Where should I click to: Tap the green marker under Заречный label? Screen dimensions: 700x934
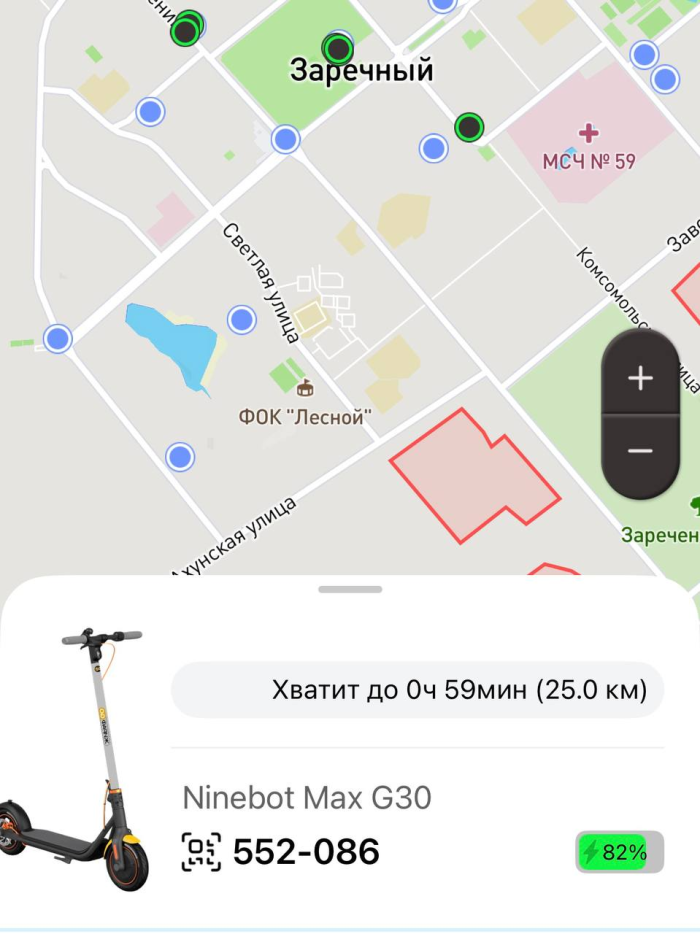click(x=339, y=48)
